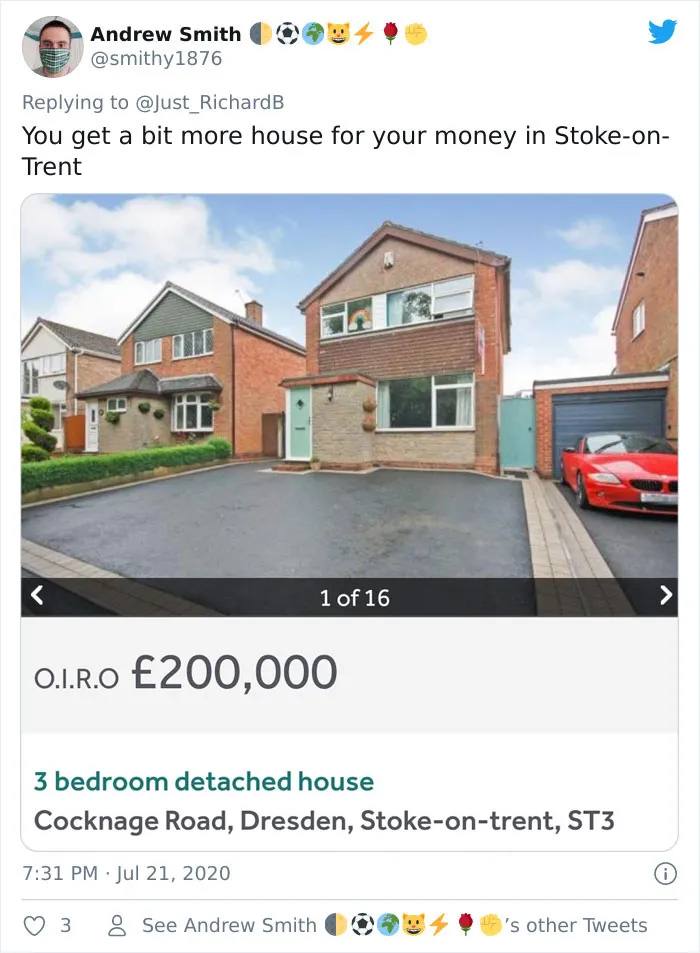Open the 7:31 PM Jul 21, 2020 timestamp
Screen dimensions: 700x953
point(126,873)
